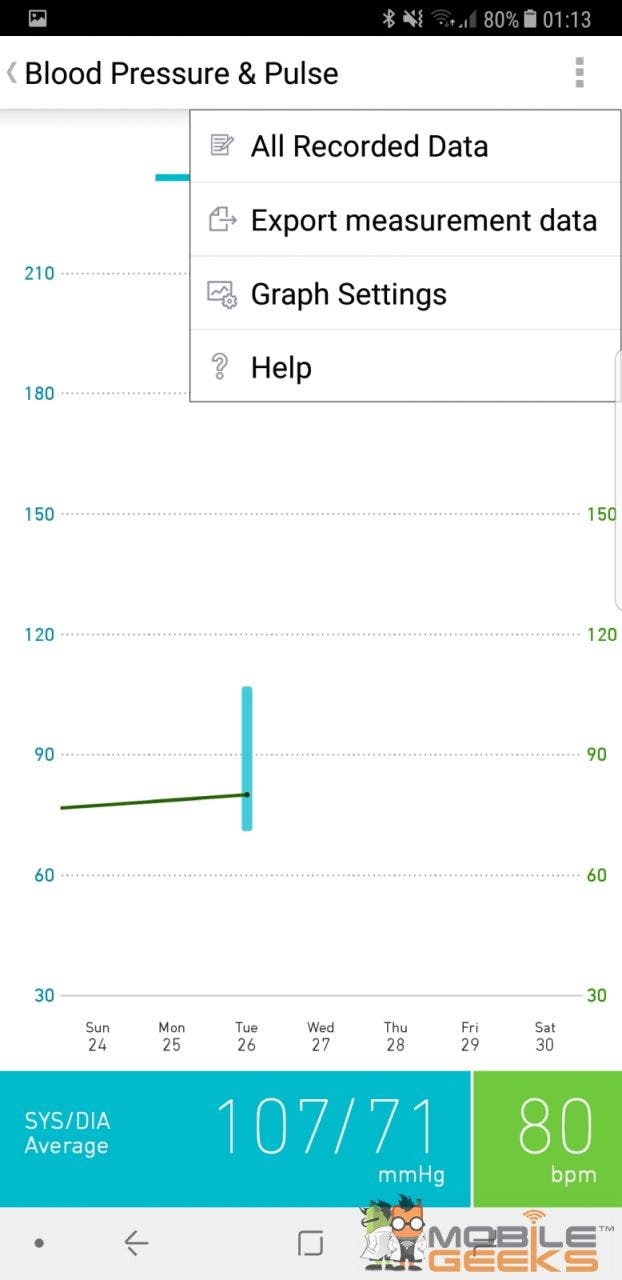Tap the system back button
This screenshot has height=1280, width=622.
[x=136, y=1243]
